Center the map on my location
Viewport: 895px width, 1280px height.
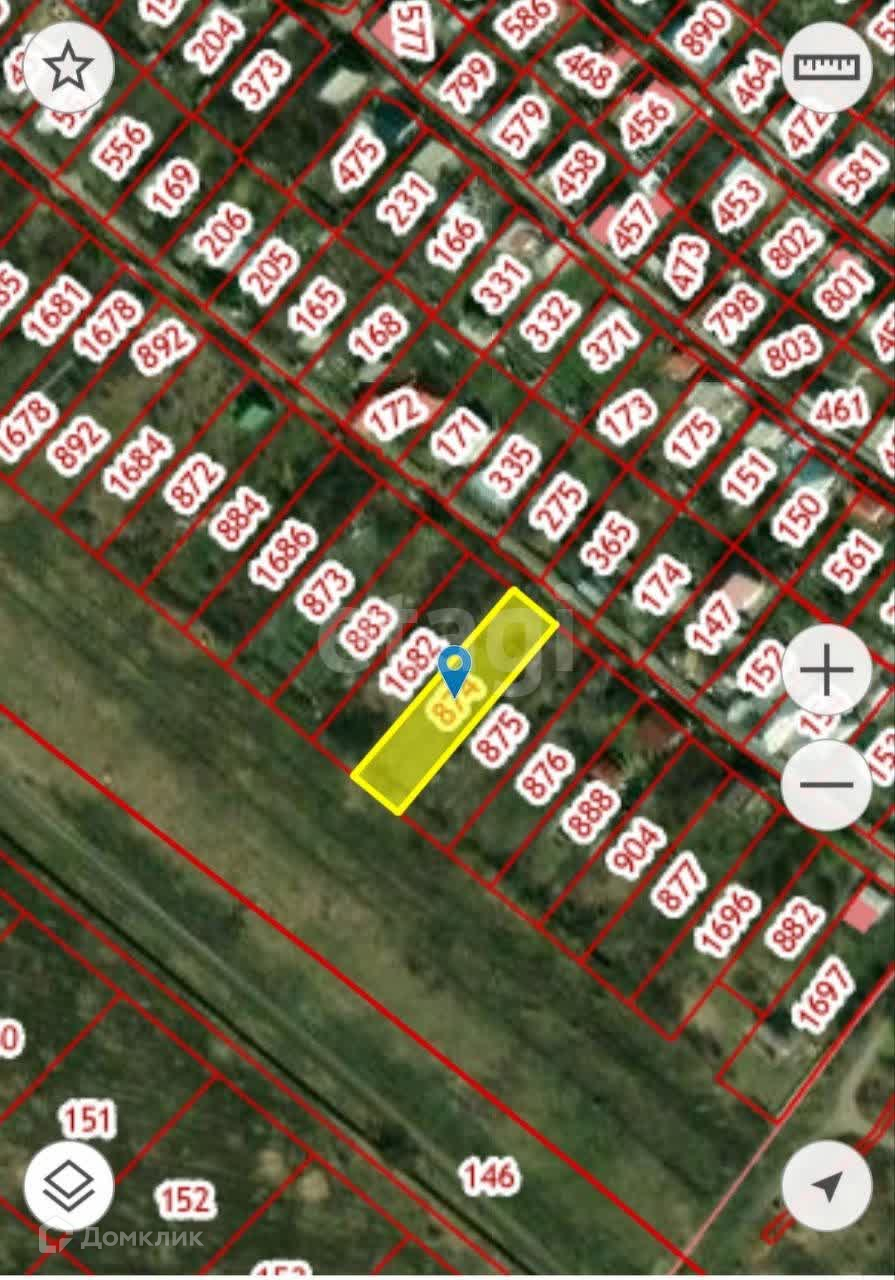point(826,1187)
